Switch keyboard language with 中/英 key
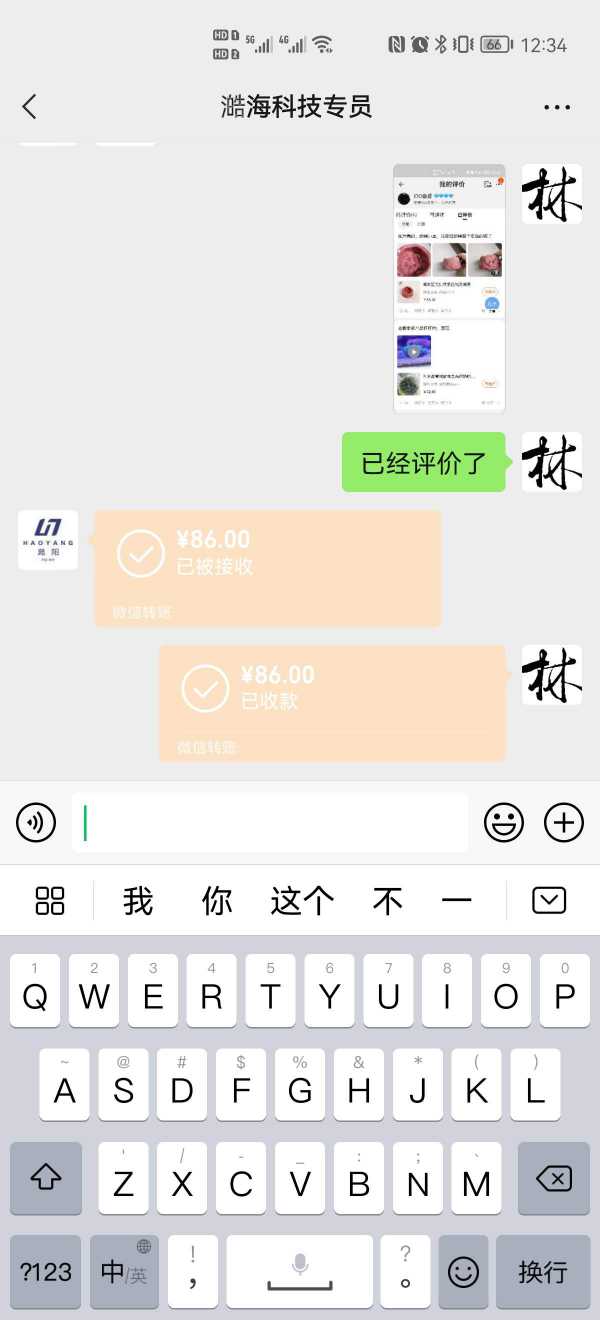 [x=124, y=1271]
